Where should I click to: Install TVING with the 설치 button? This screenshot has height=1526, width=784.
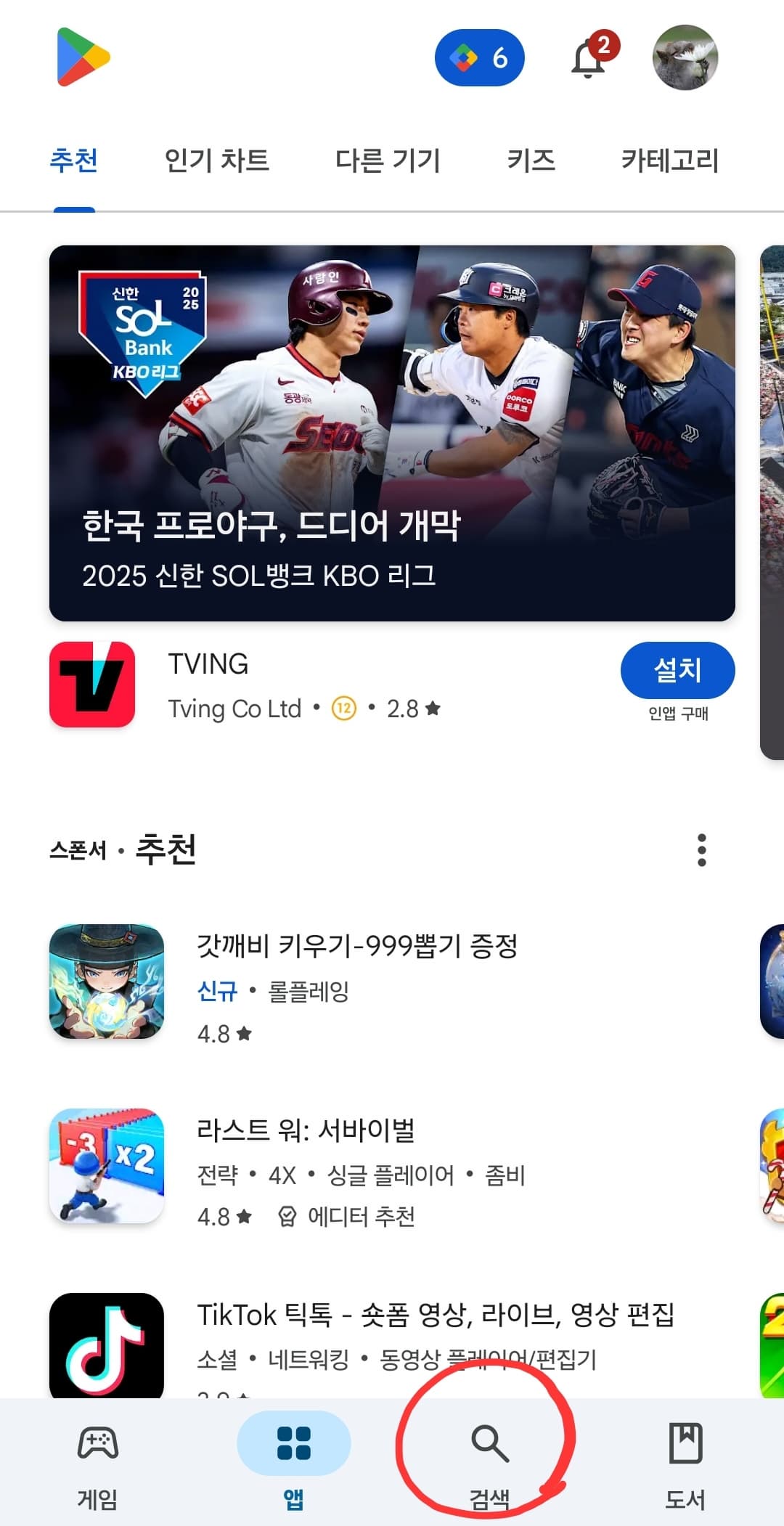677,671
